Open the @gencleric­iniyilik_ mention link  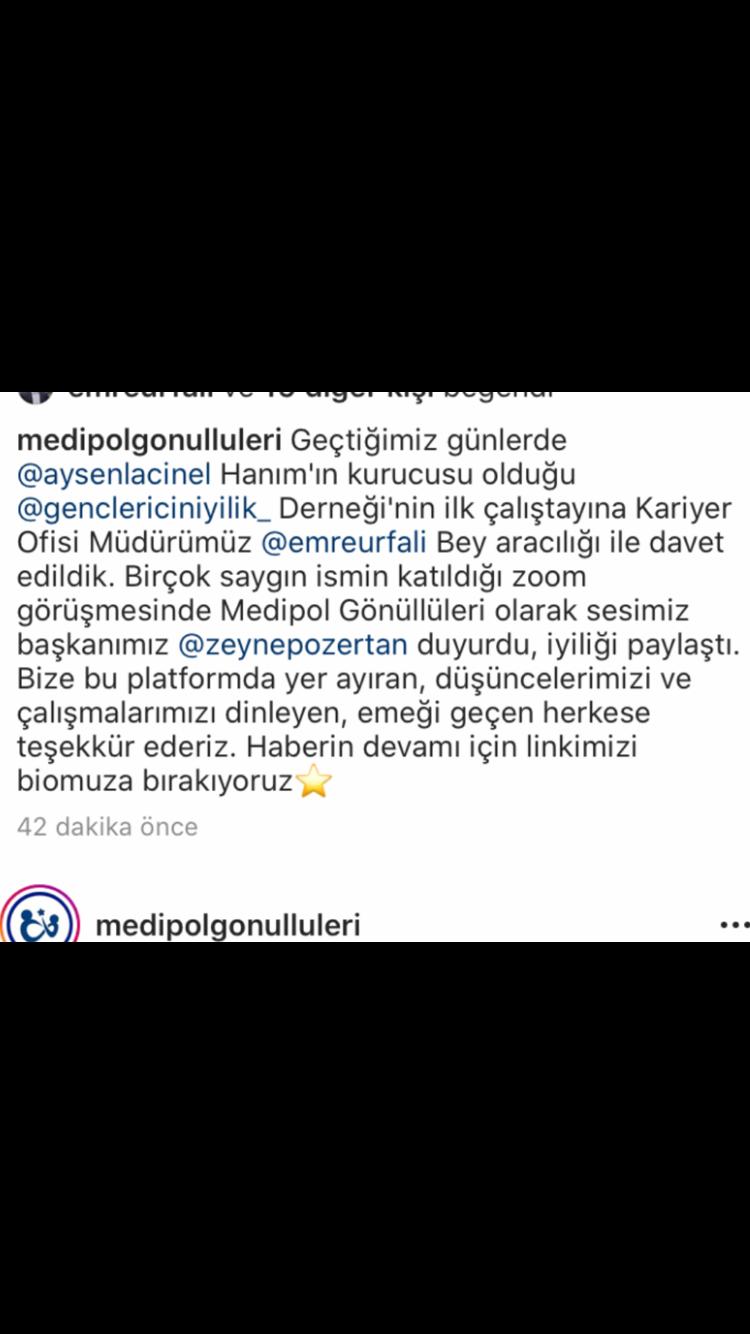(144, 509)
